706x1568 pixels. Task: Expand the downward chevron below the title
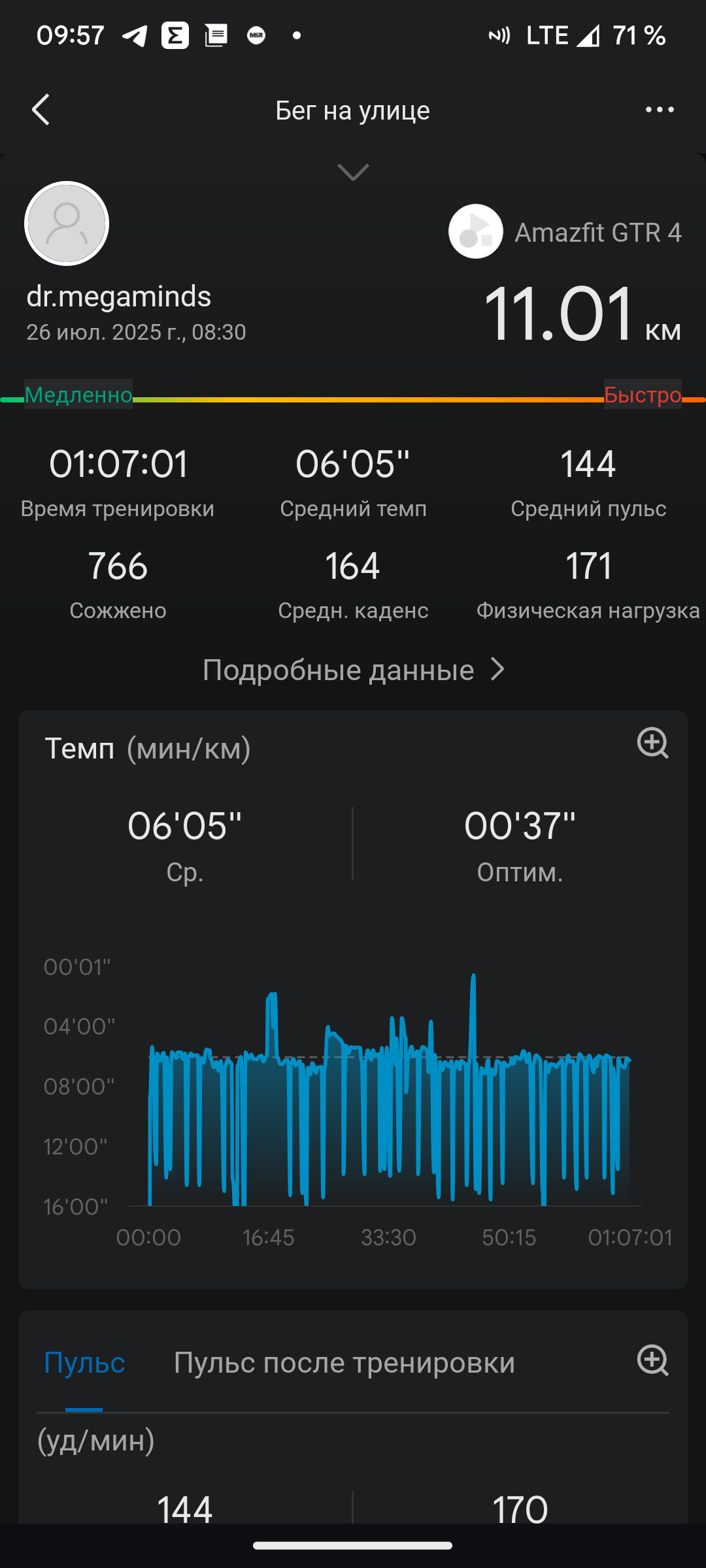(x=353, y=172)
